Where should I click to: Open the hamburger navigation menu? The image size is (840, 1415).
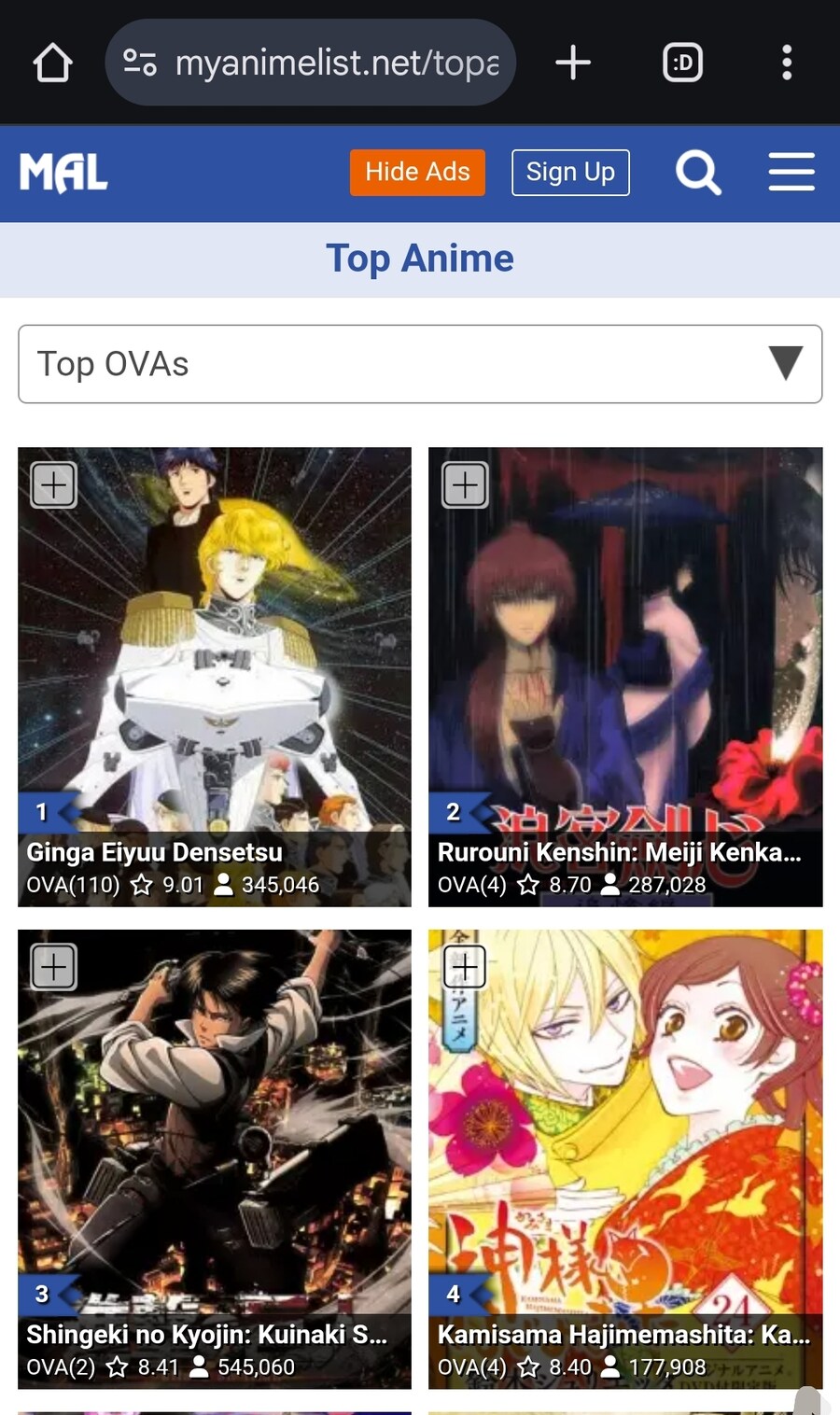791,172
